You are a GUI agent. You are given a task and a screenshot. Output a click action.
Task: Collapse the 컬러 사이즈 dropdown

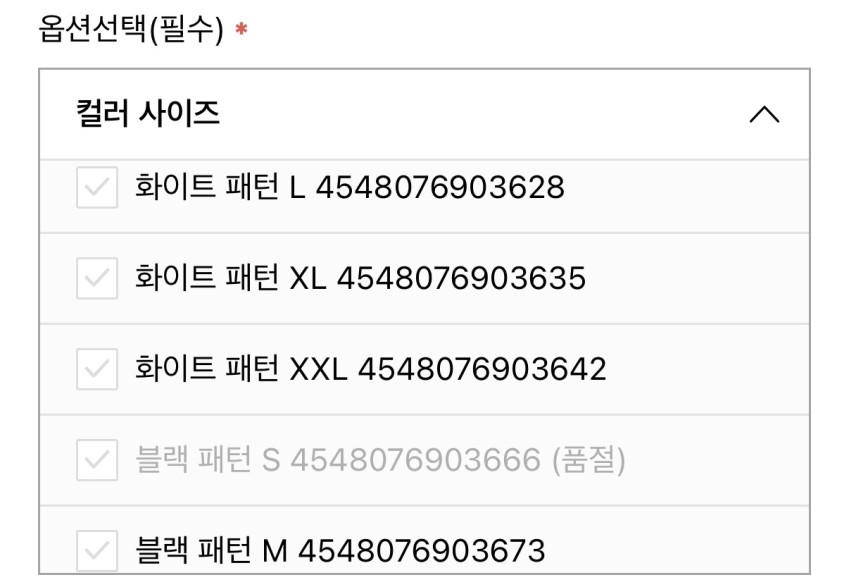click(x=763, y=114)
